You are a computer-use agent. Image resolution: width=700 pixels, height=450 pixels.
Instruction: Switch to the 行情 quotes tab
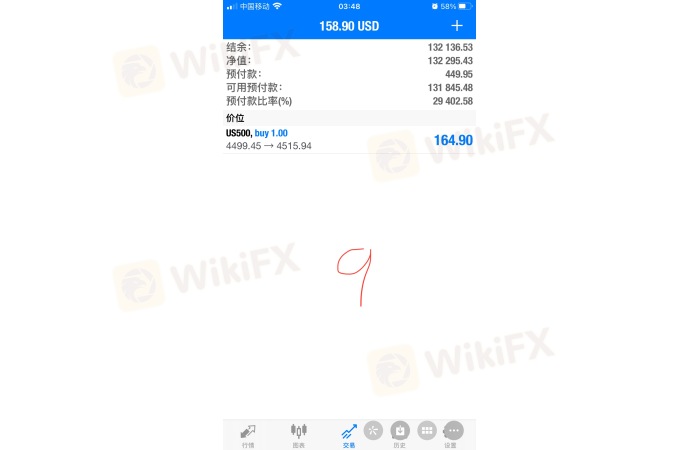click(x=247, y=434)
